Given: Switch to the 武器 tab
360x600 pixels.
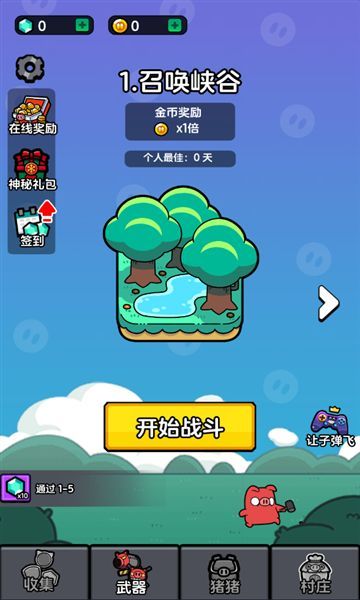Looking at the screenshot, I should click(134, 572).
